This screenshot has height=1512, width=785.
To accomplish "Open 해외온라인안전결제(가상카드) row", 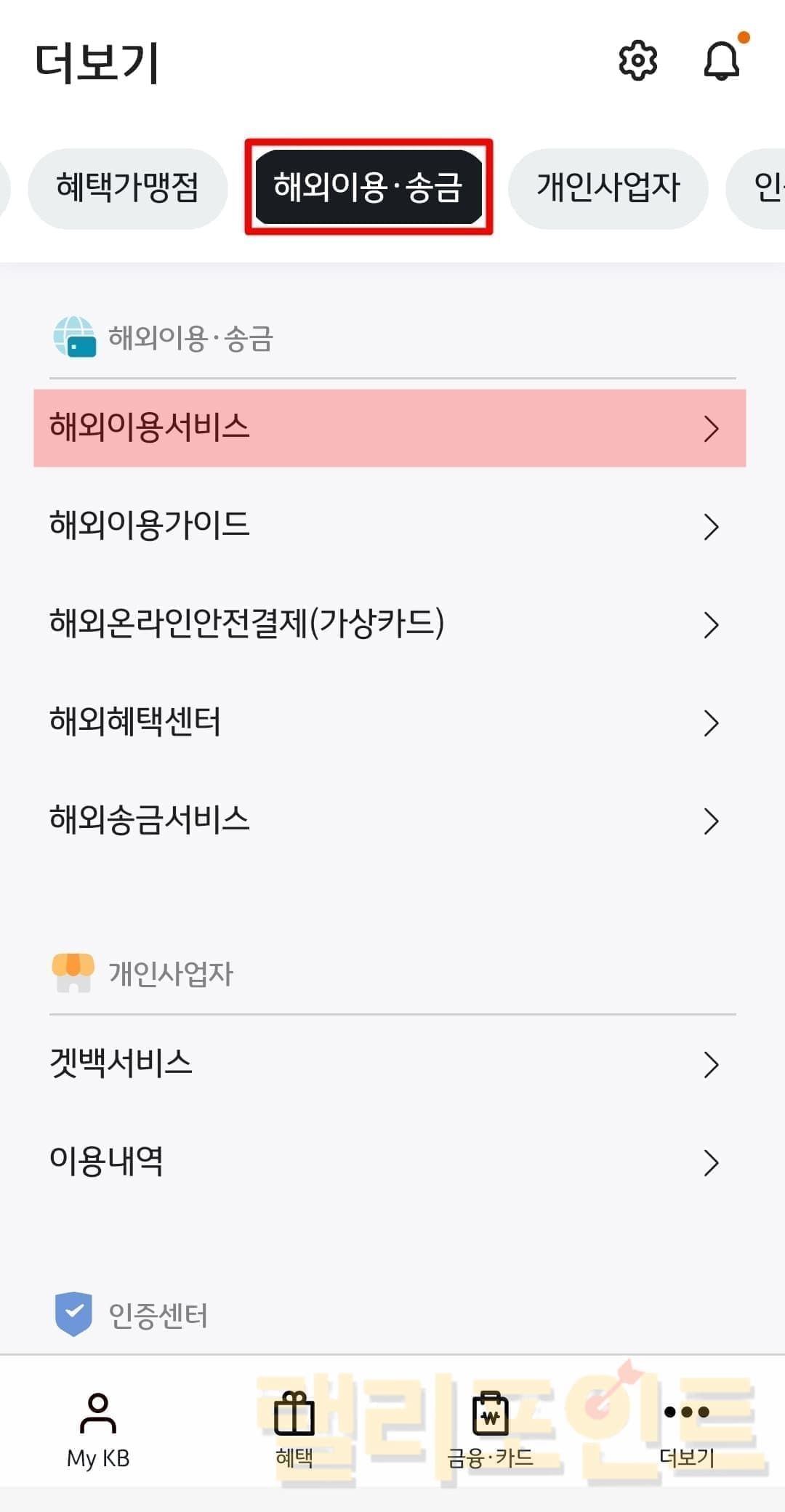I will pyautogui.click(x=390, y=624).
